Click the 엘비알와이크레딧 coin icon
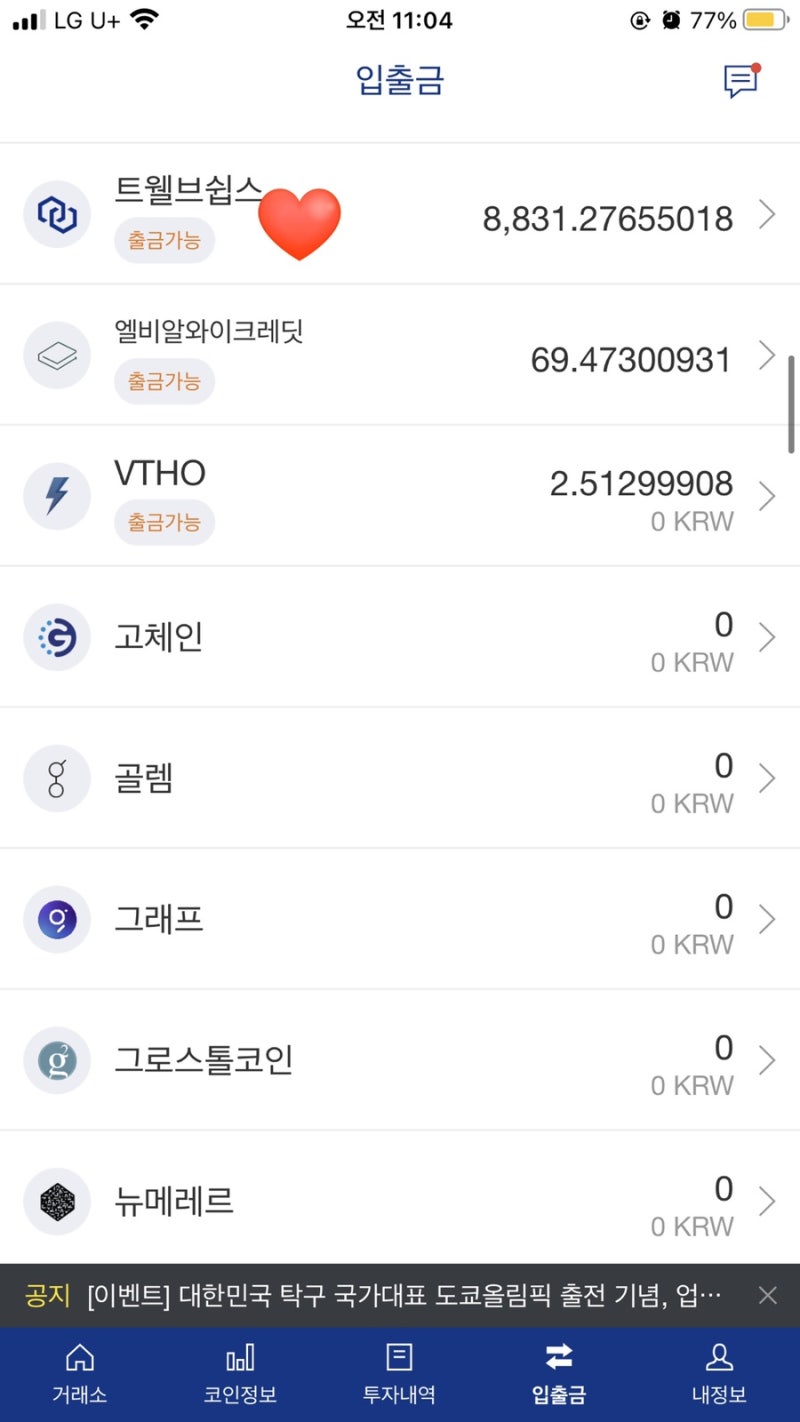The width and height of the screenshot is (800, 1422). 57,355
